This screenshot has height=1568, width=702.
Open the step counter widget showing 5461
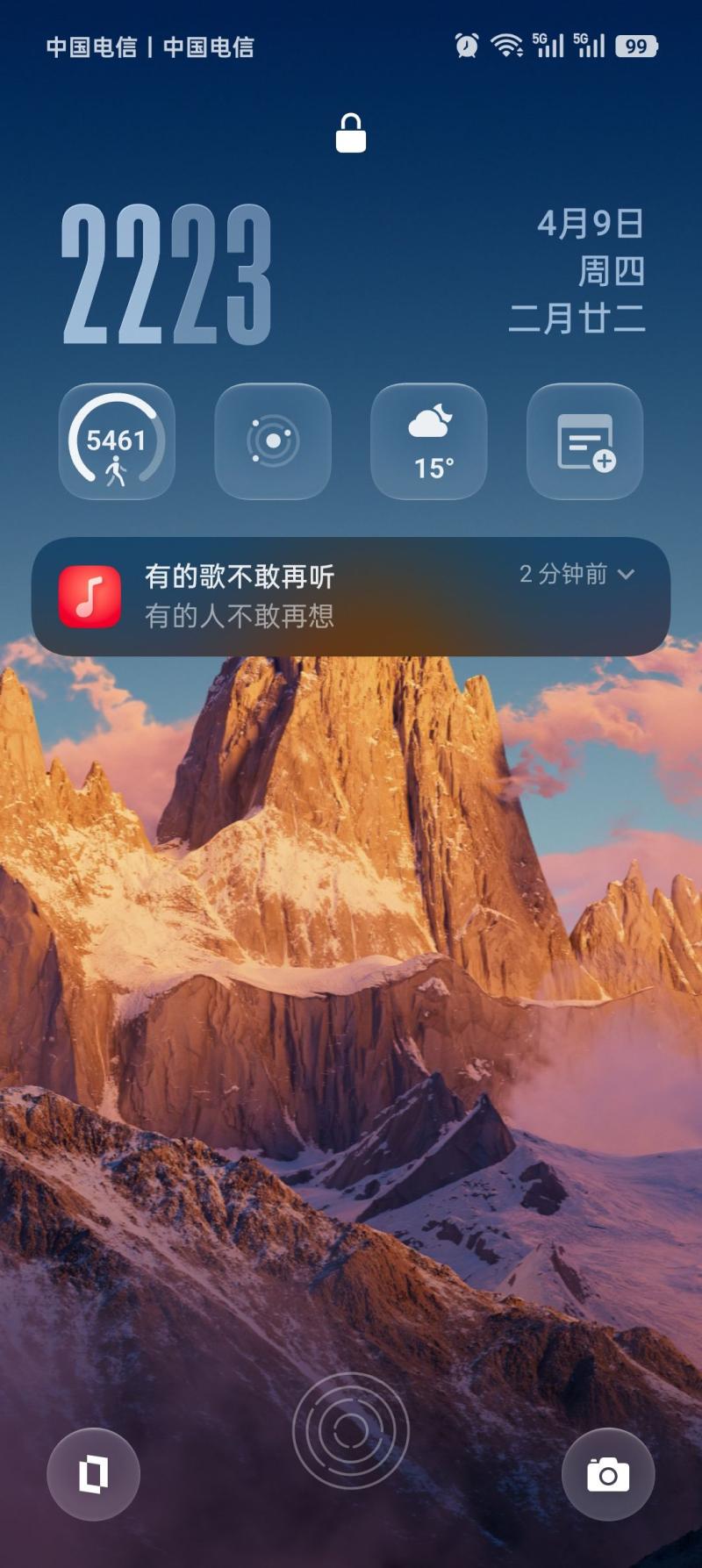tap(117, 441)
